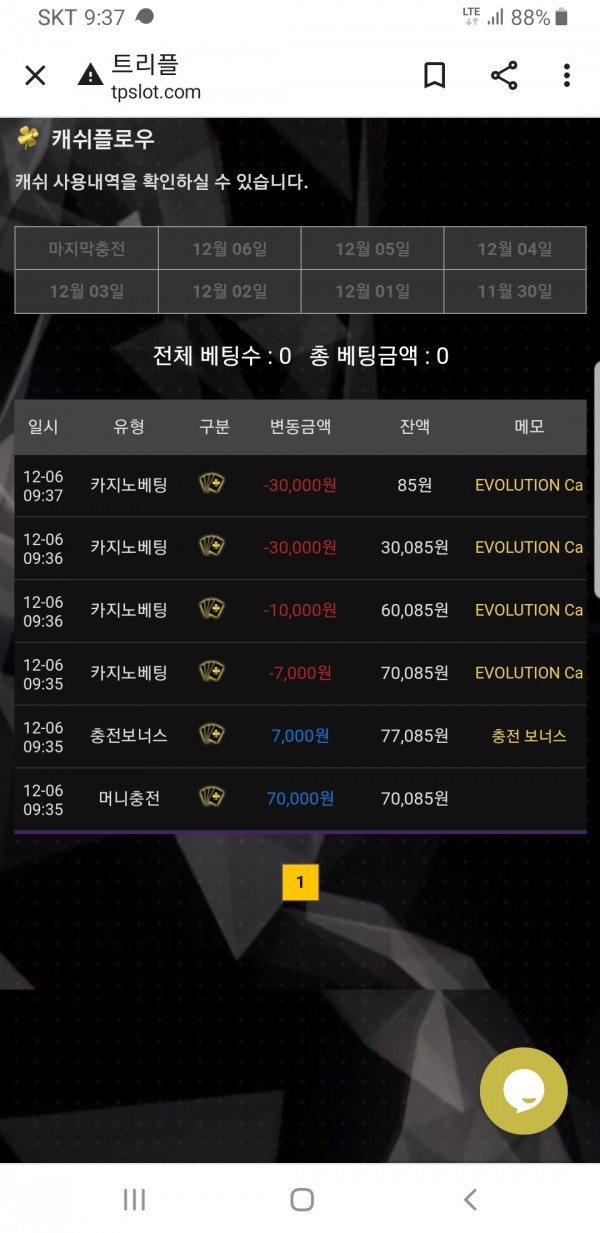Viewport: 600px width, 1233px height.
Task: Share this page
Action: point(504,75)
